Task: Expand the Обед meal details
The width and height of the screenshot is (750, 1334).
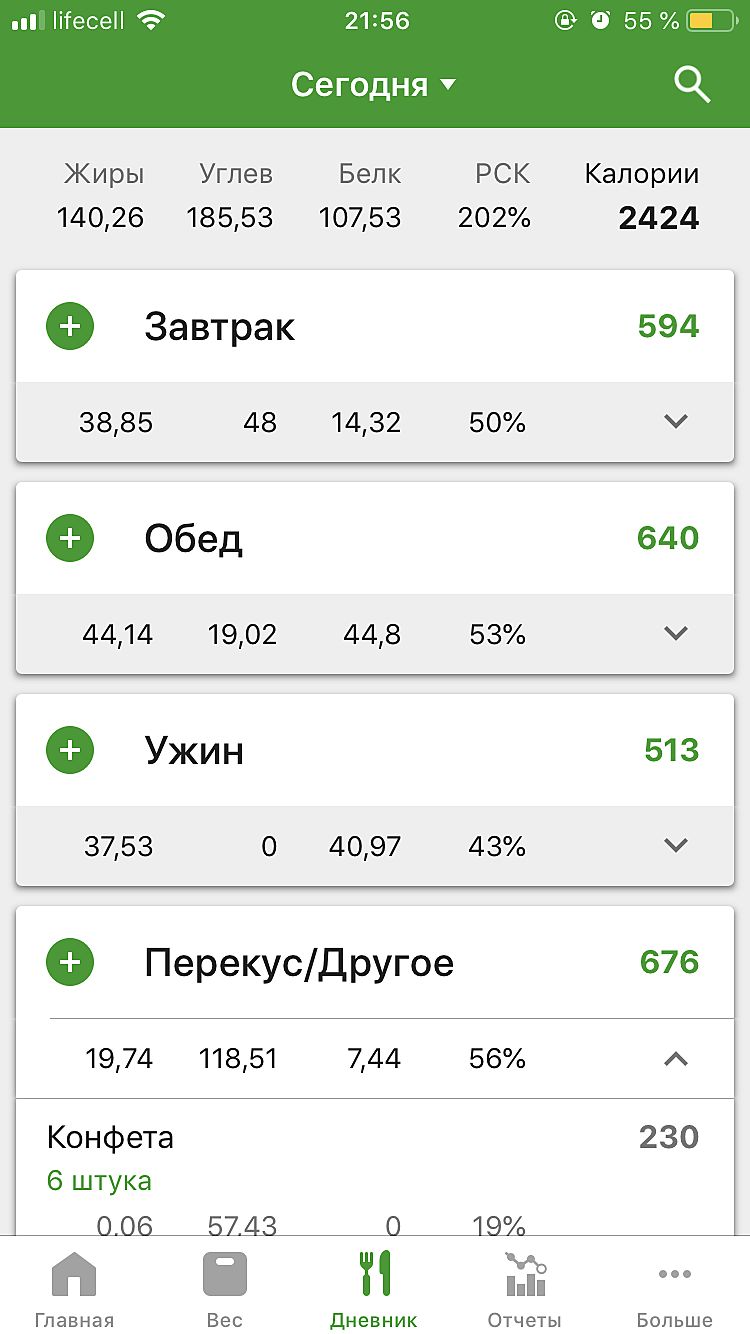Action: 676,634
